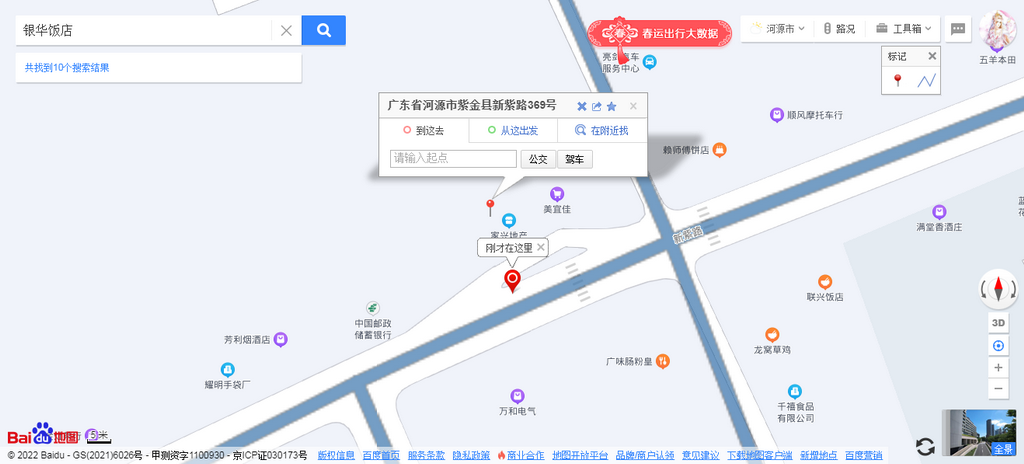Switch the map to 3D view
Viewport: 1024px width, 464px height.
coord(998,323)
